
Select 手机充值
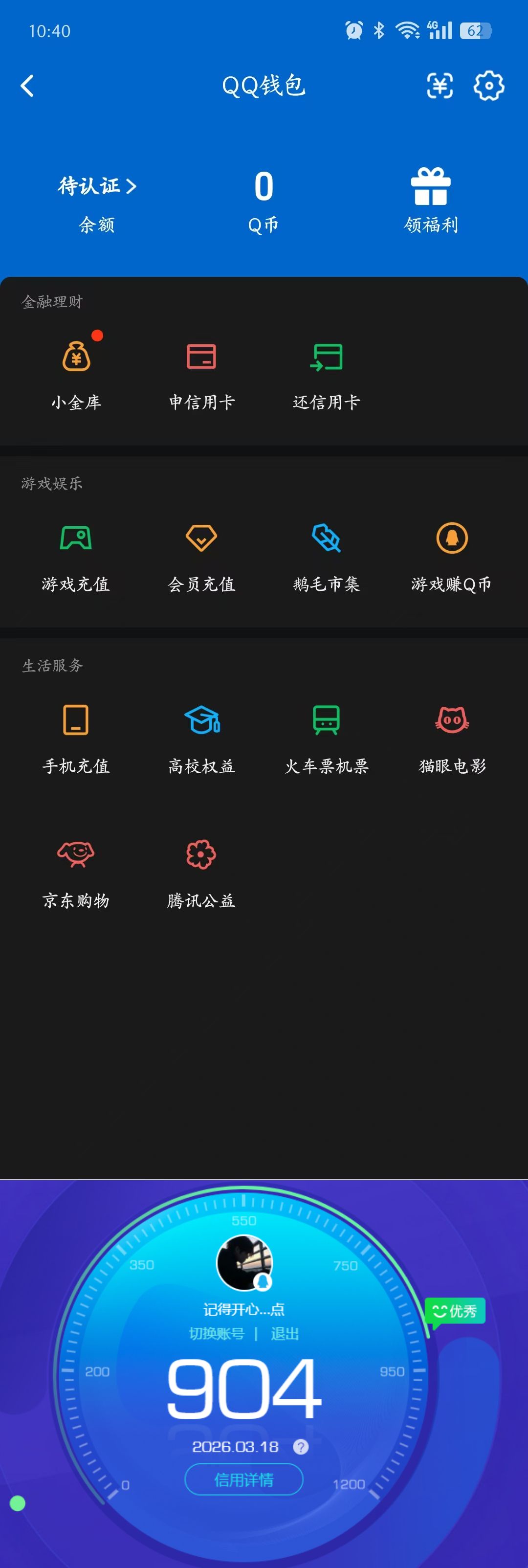(76, 737)
